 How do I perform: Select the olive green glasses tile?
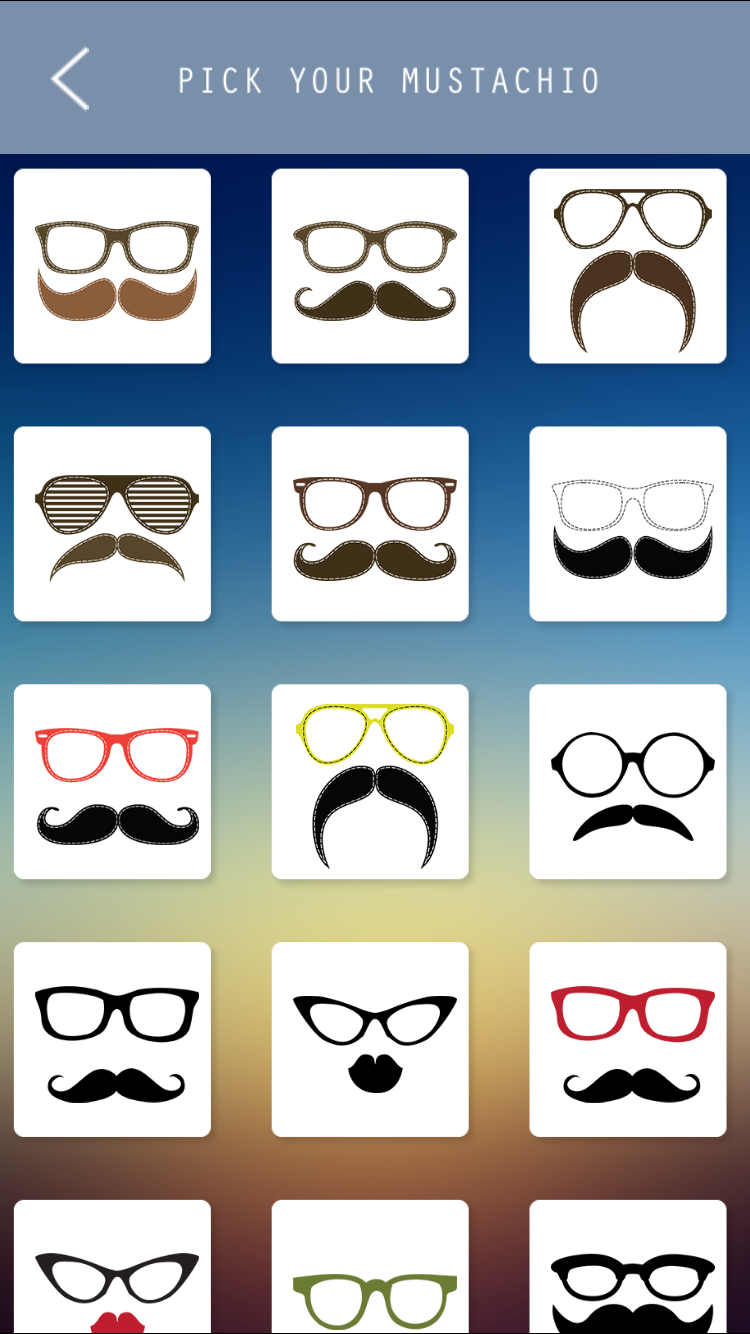[370, 1267]
